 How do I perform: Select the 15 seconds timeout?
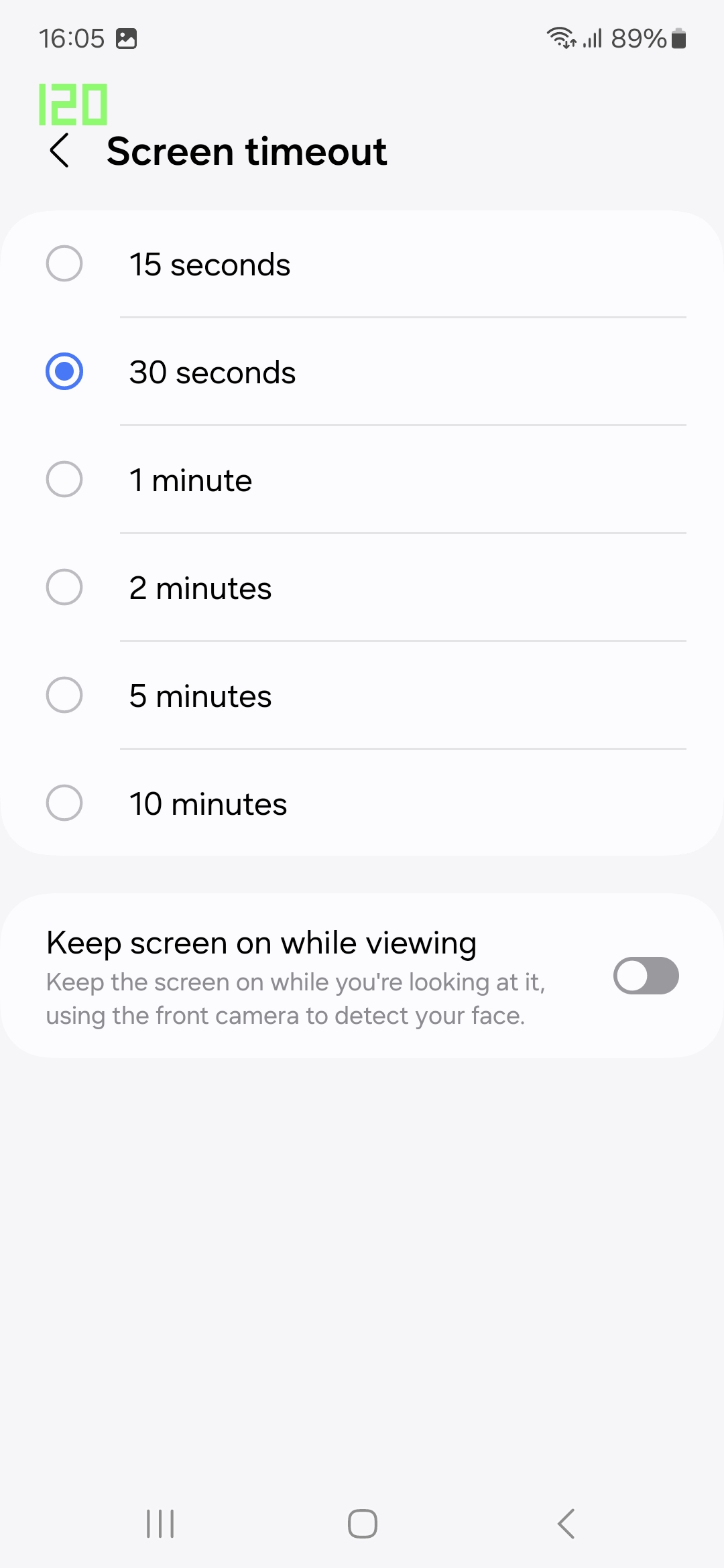coord(362,264)
